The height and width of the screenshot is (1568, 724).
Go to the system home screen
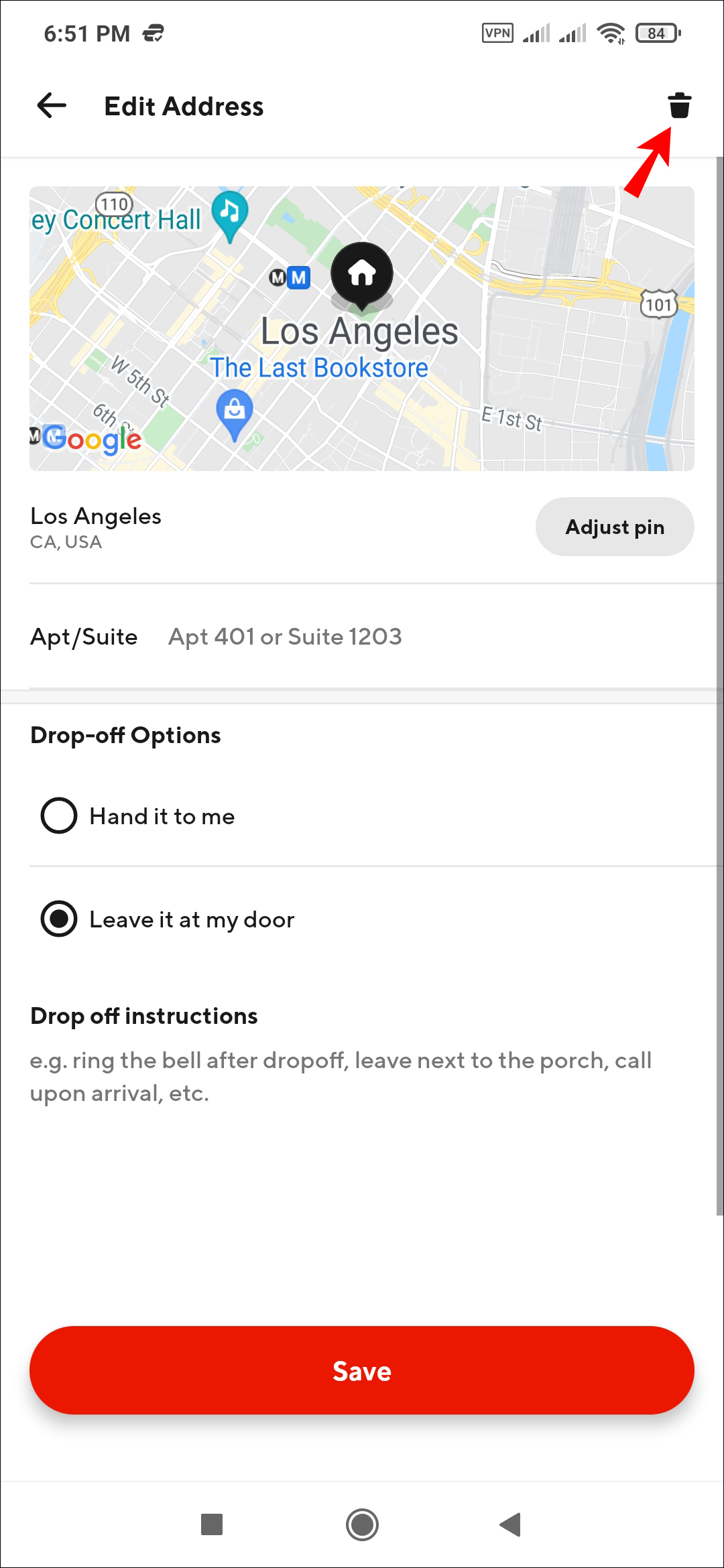[x=362, y=1524]
